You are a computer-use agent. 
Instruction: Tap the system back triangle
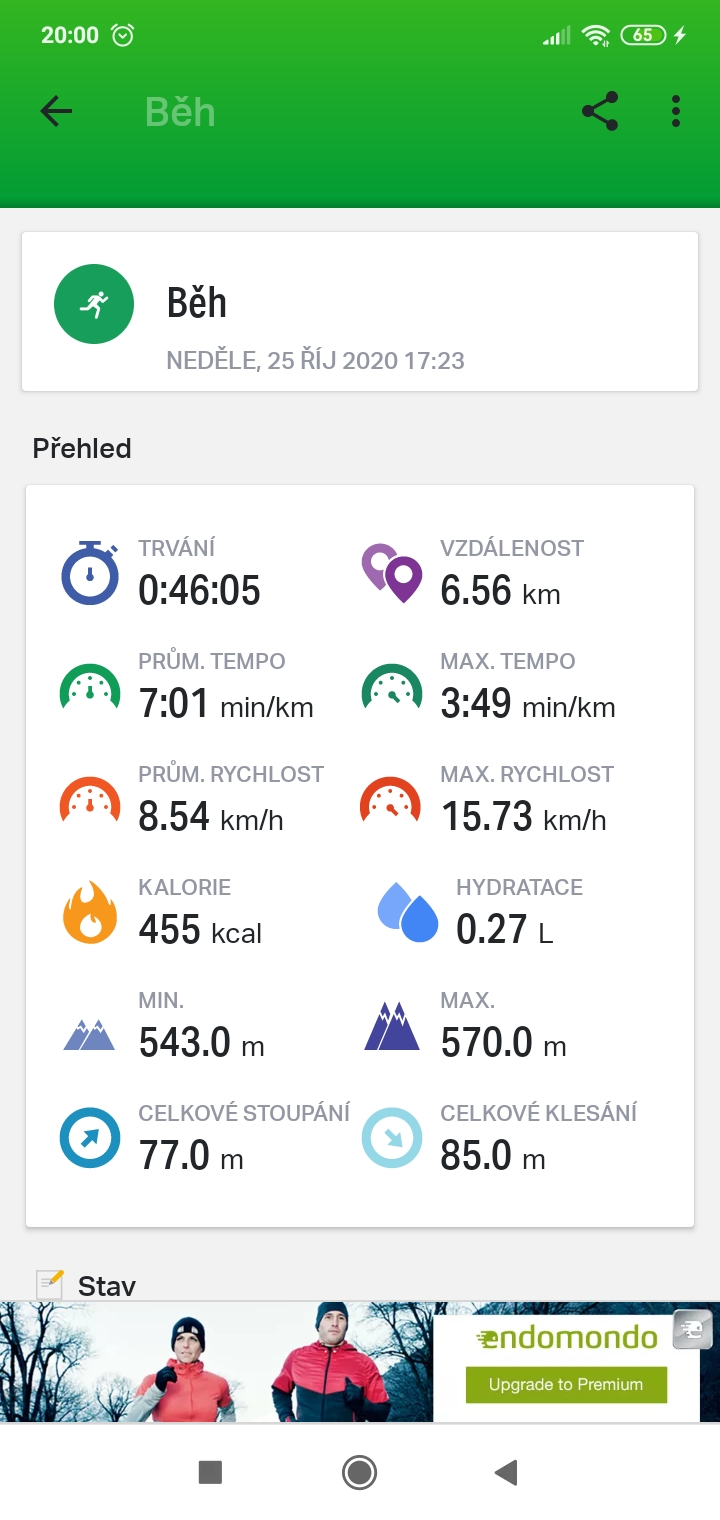(506, 1472)
